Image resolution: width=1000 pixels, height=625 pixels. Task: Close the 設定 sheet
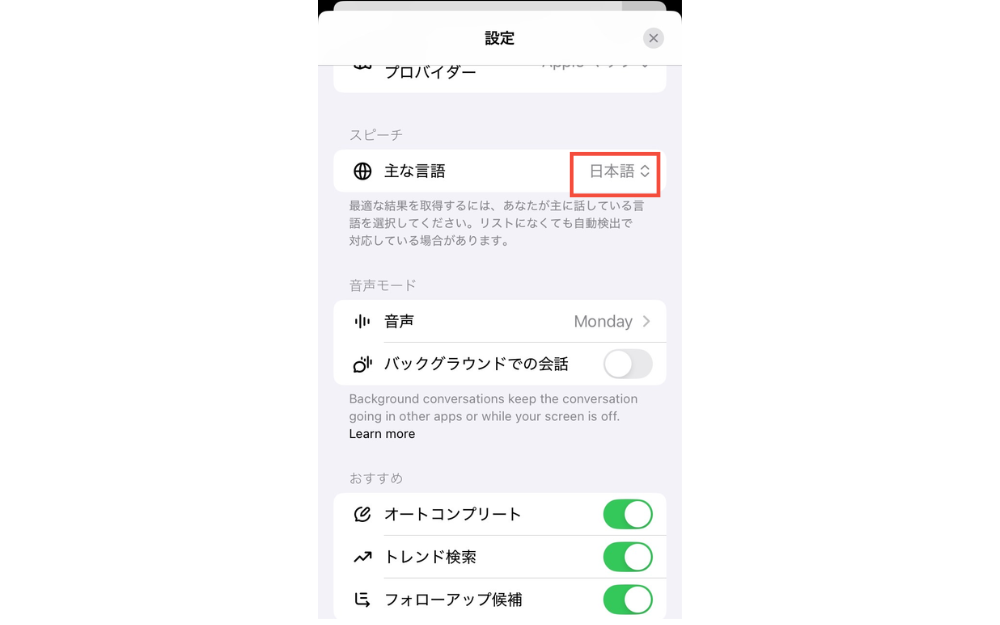[653, 38]
